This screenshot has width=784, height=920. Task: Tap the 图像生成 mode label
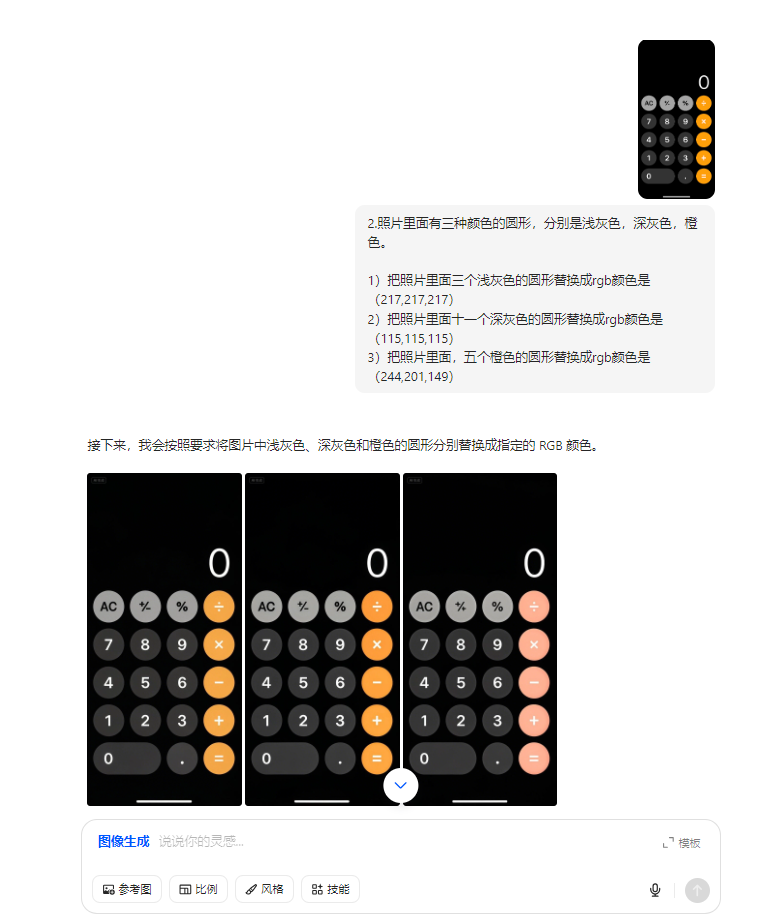(123, 842)
